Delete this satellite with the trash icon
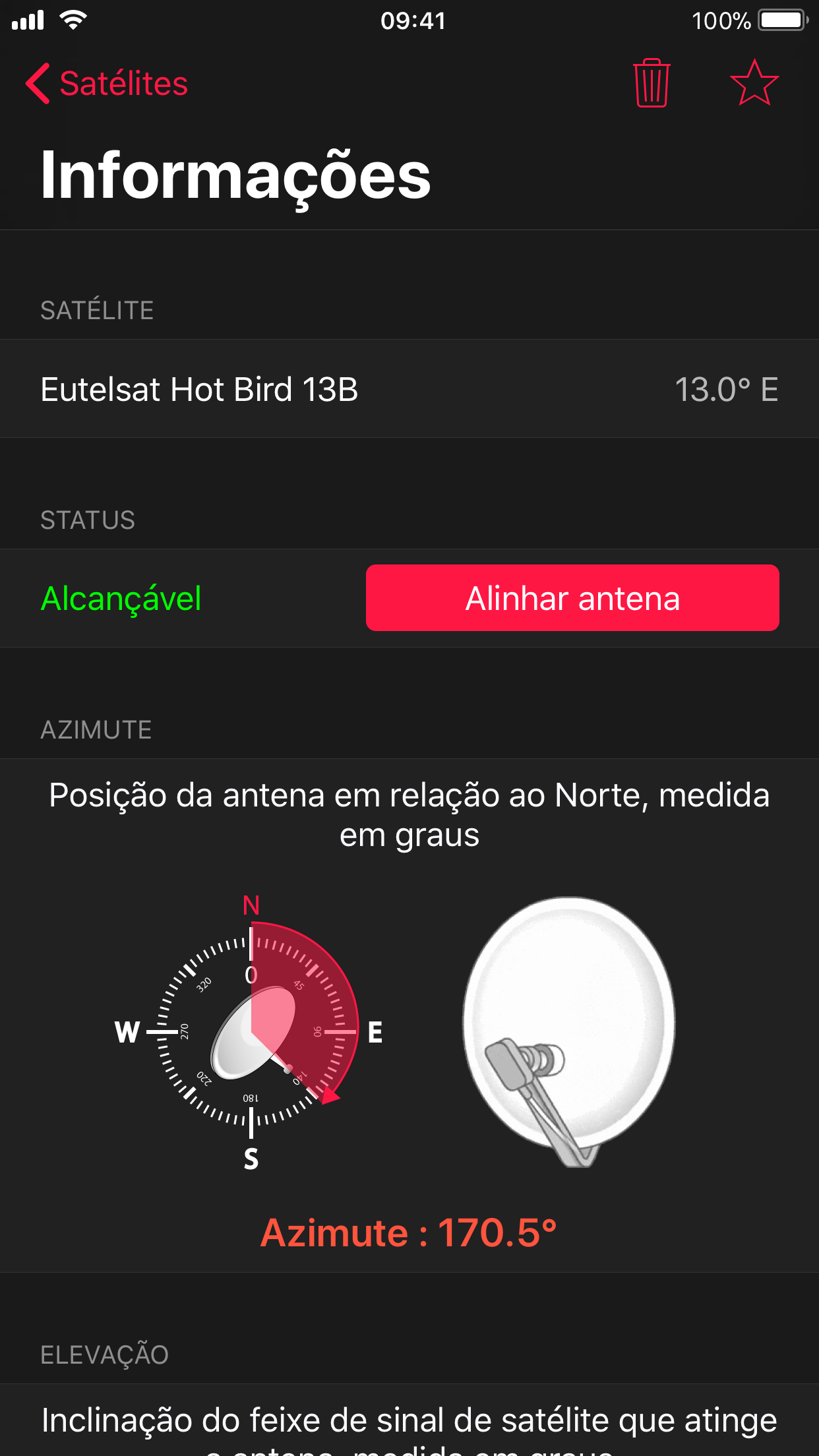 coord(652,83)
